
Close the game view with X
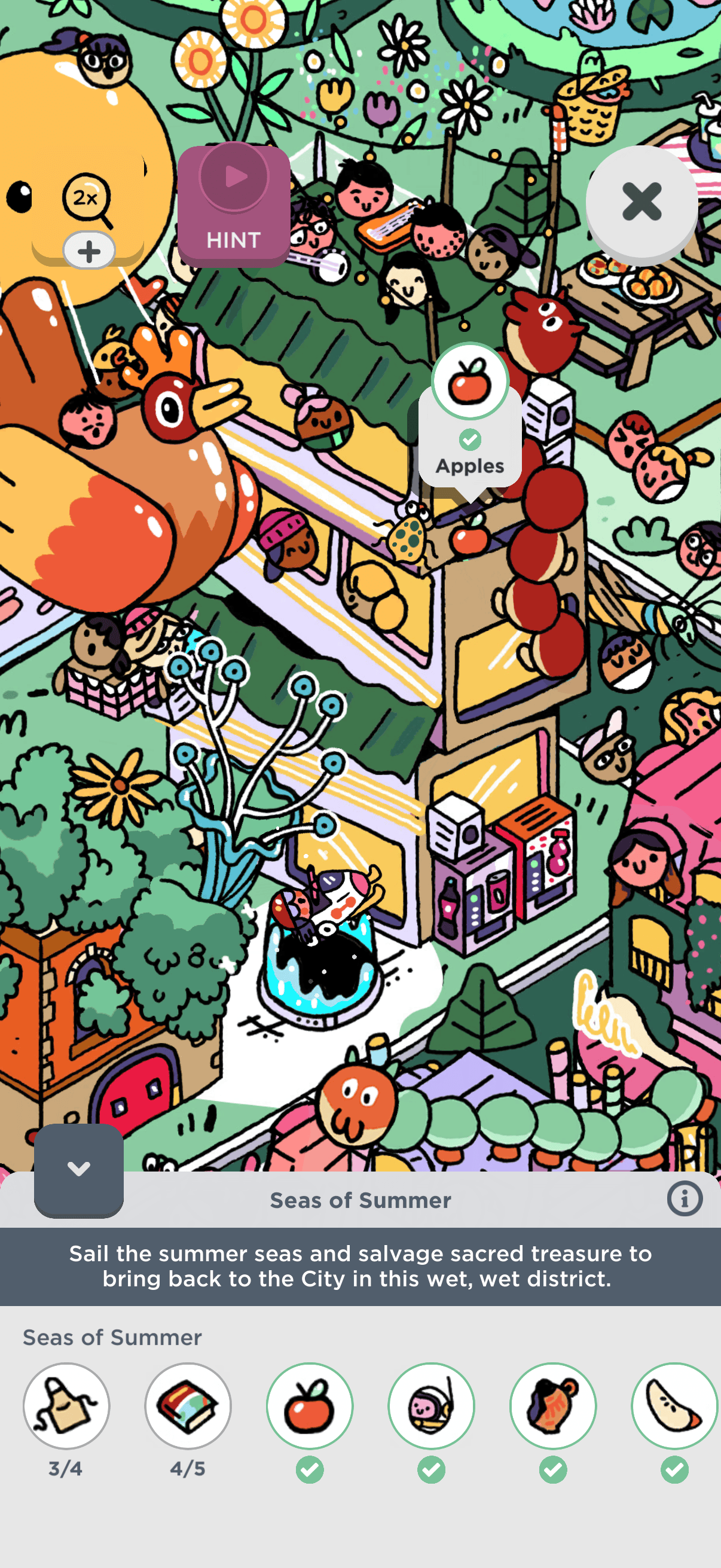(641, 202)
